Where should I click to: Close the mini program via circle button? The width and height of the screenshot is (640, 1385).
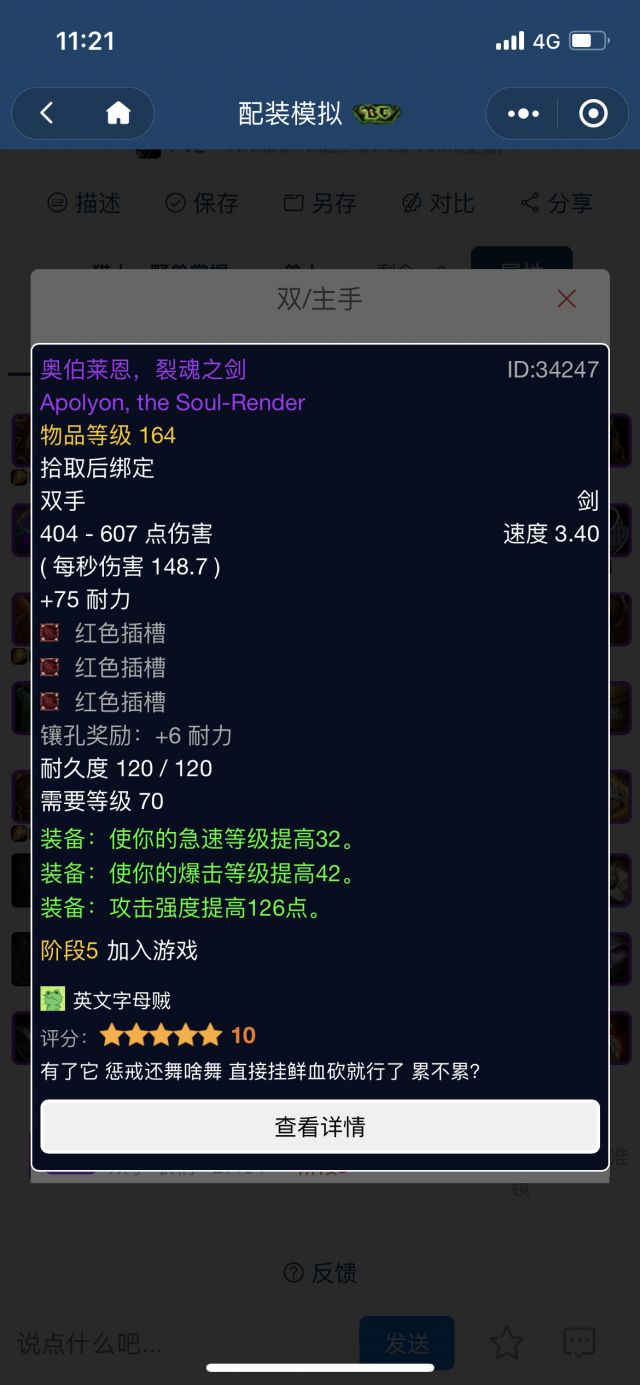[593, 113]
